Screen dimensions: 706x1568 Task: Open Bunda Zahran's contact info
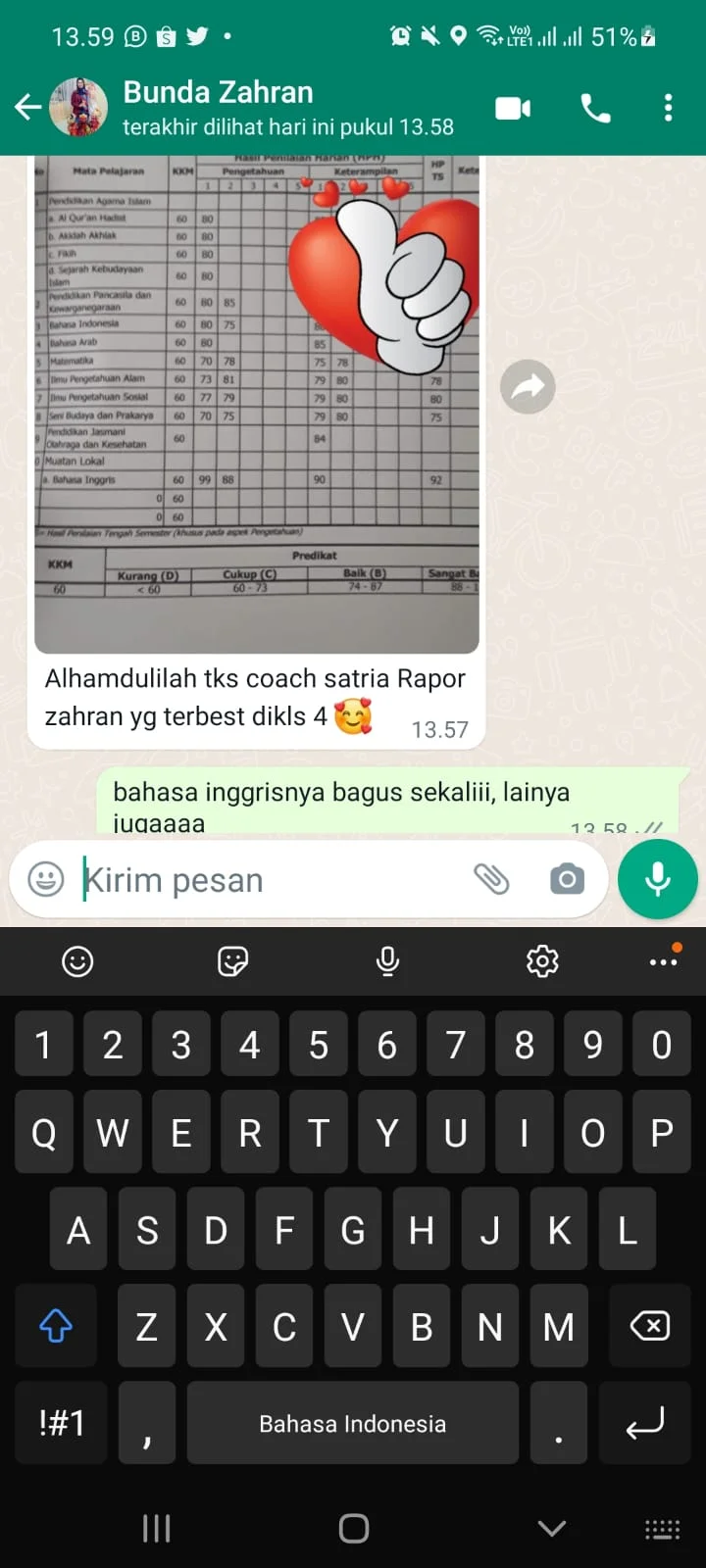[284, 107]
